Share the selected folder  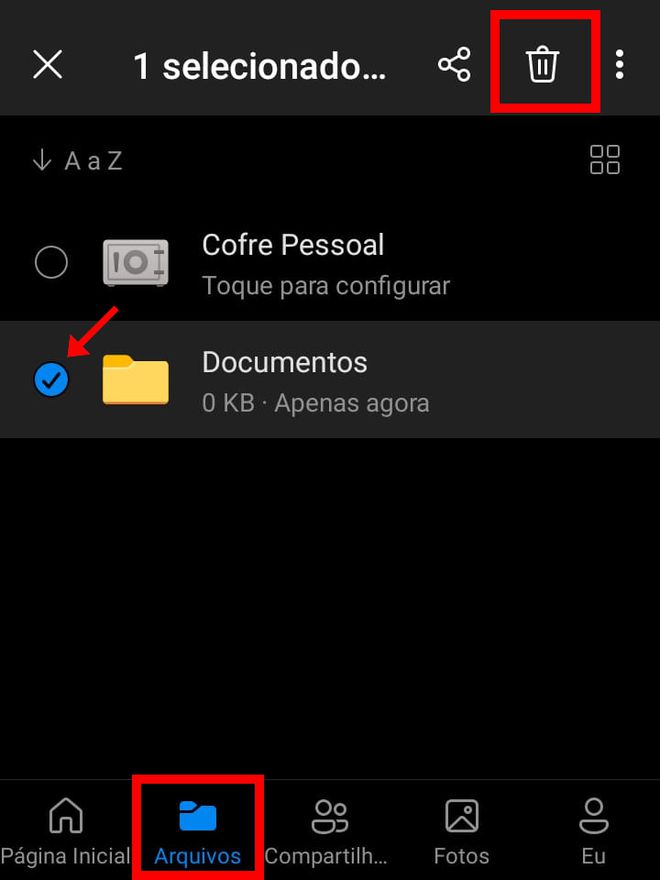click(x=454, y=65)
